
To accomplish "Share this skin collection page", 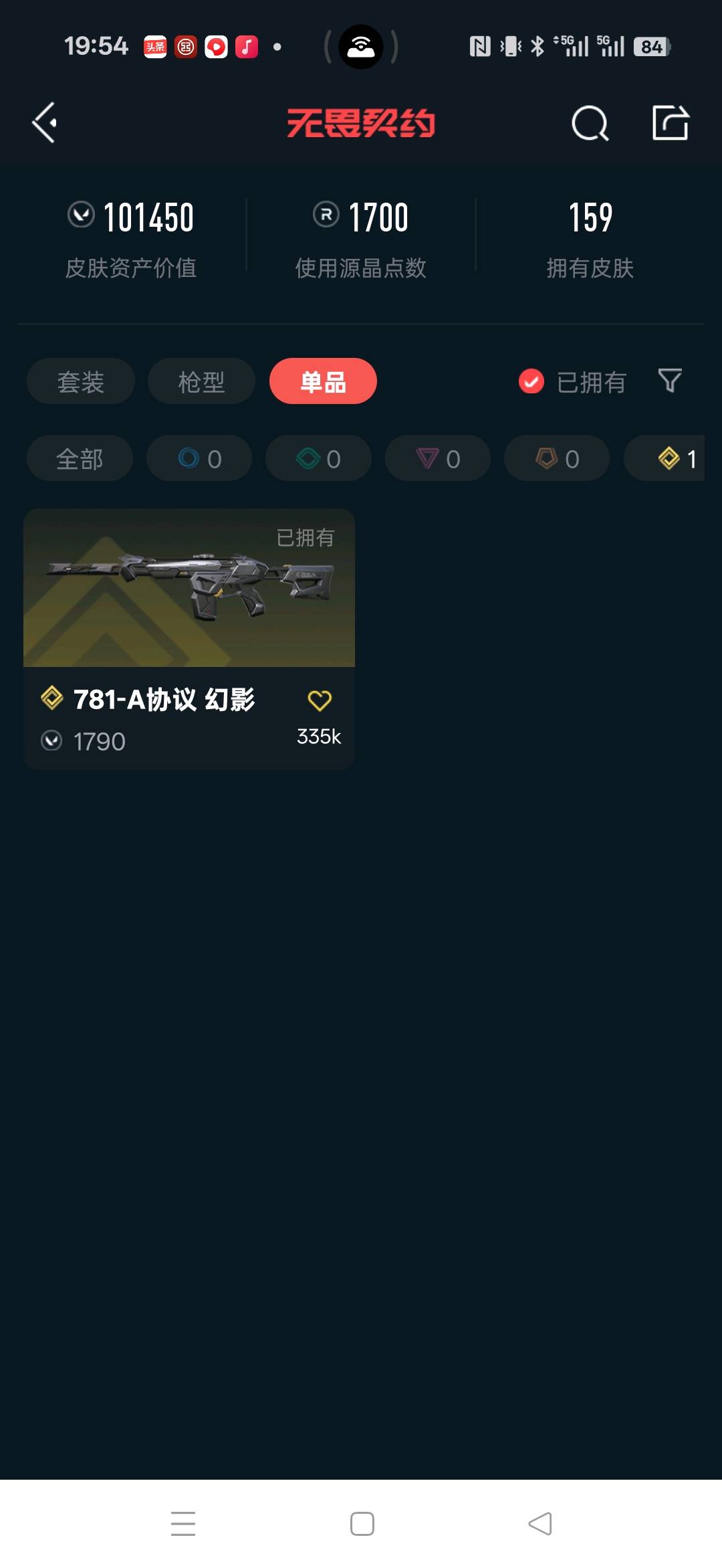I will [670, 123].
